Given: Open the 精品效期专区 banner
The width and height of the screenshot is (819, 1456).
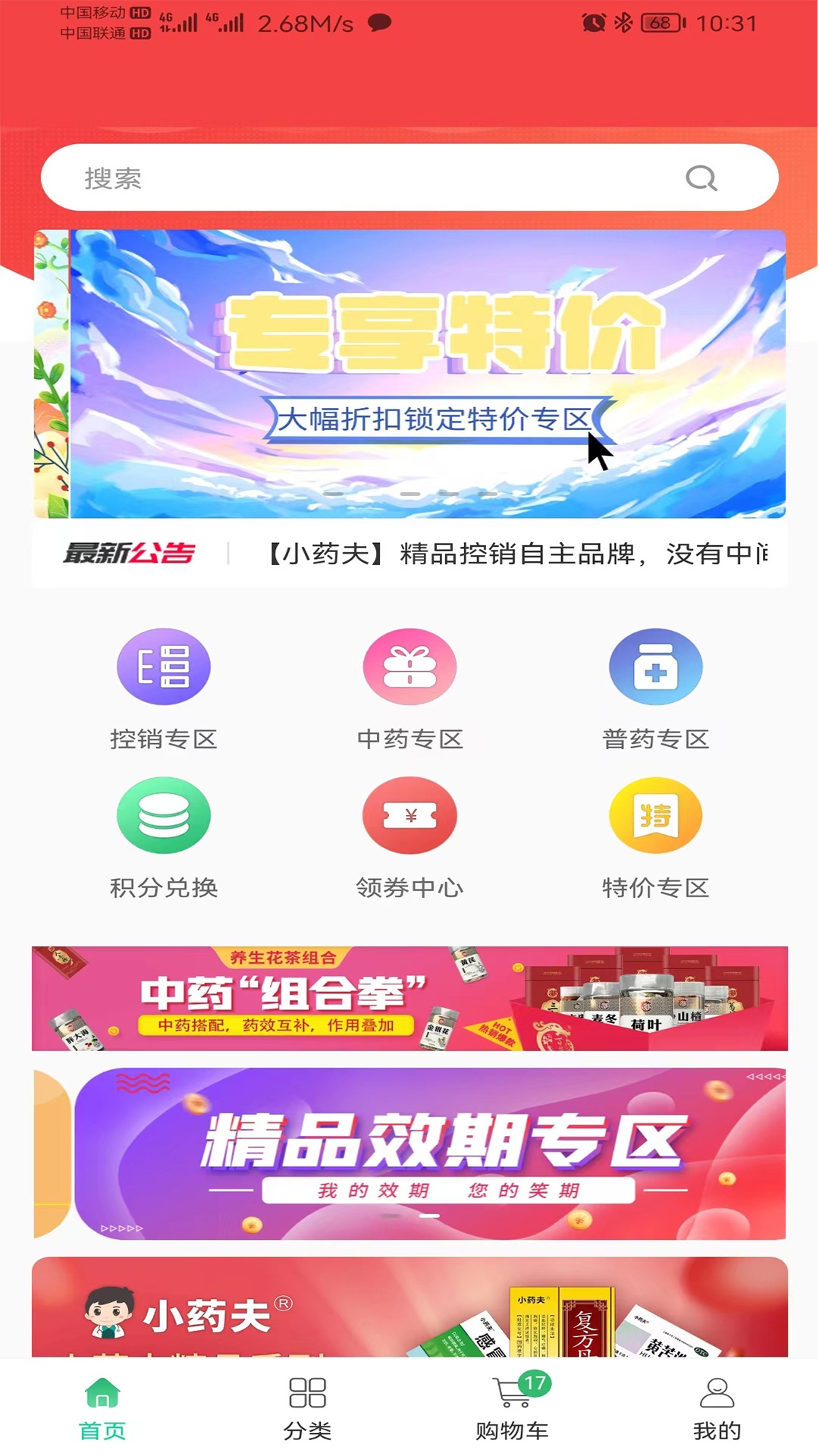Looking at the screenshot, I should [409, 1153].
